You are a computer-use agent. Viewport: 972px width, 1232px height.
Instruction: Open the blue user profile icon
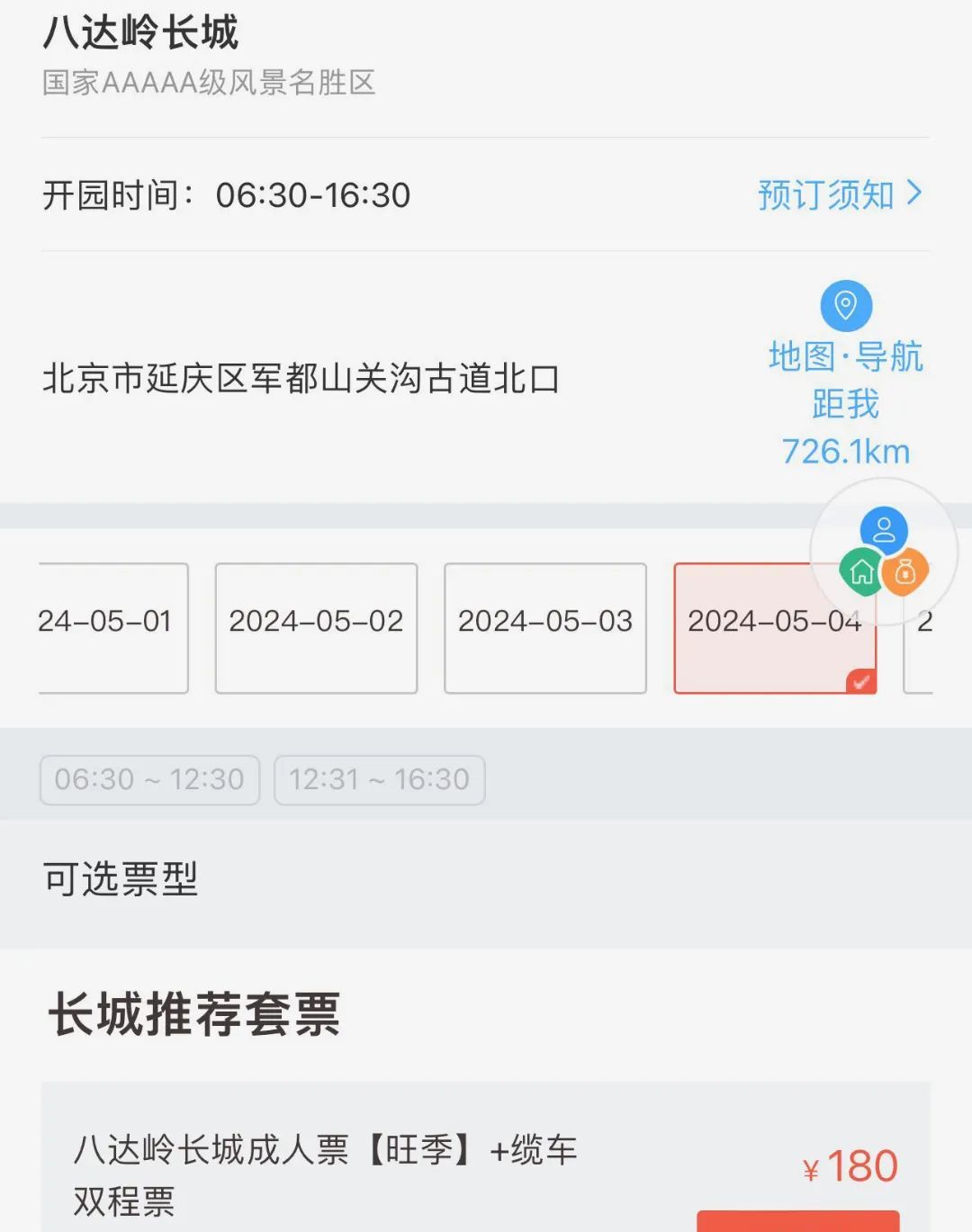tap(883, 530)
